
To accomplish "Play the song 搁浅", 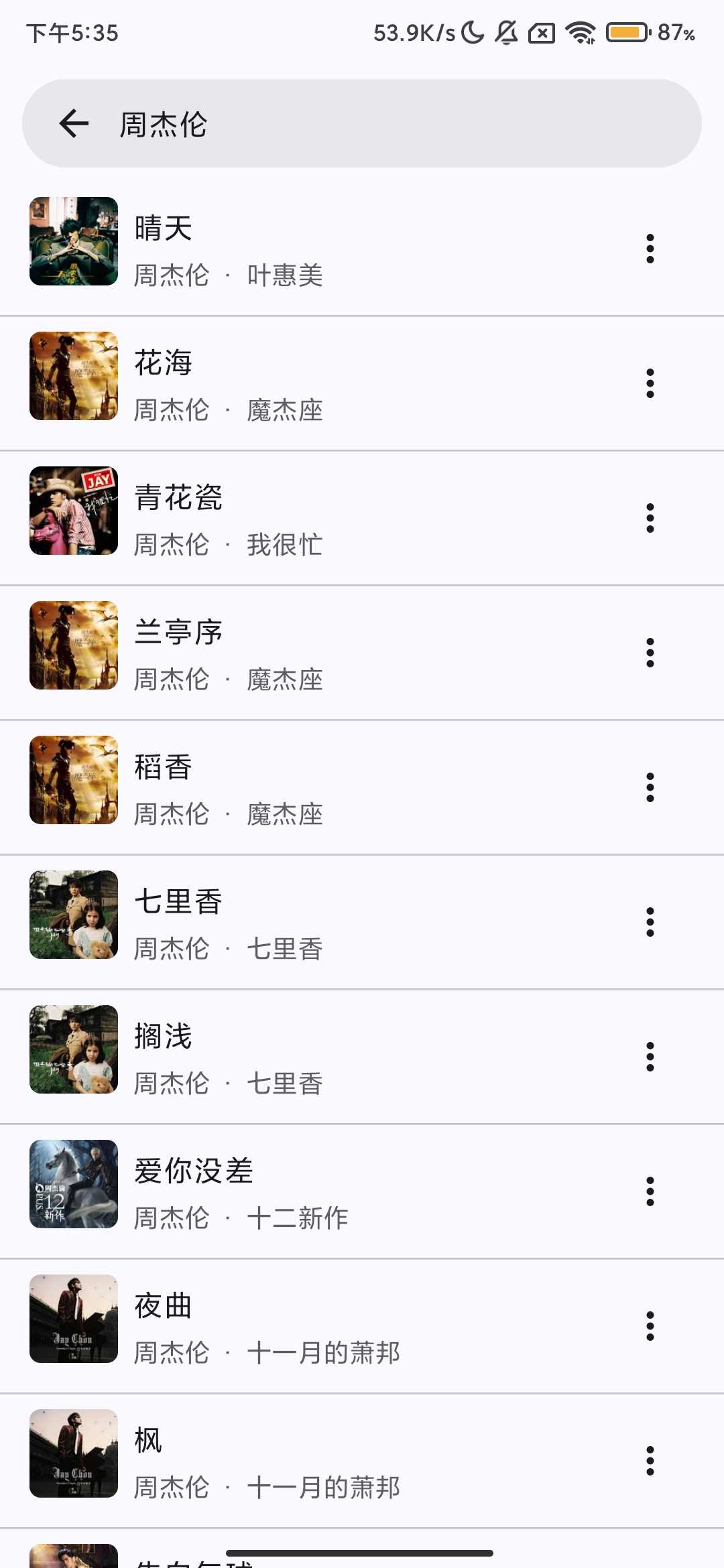I will click(335, 1057).
